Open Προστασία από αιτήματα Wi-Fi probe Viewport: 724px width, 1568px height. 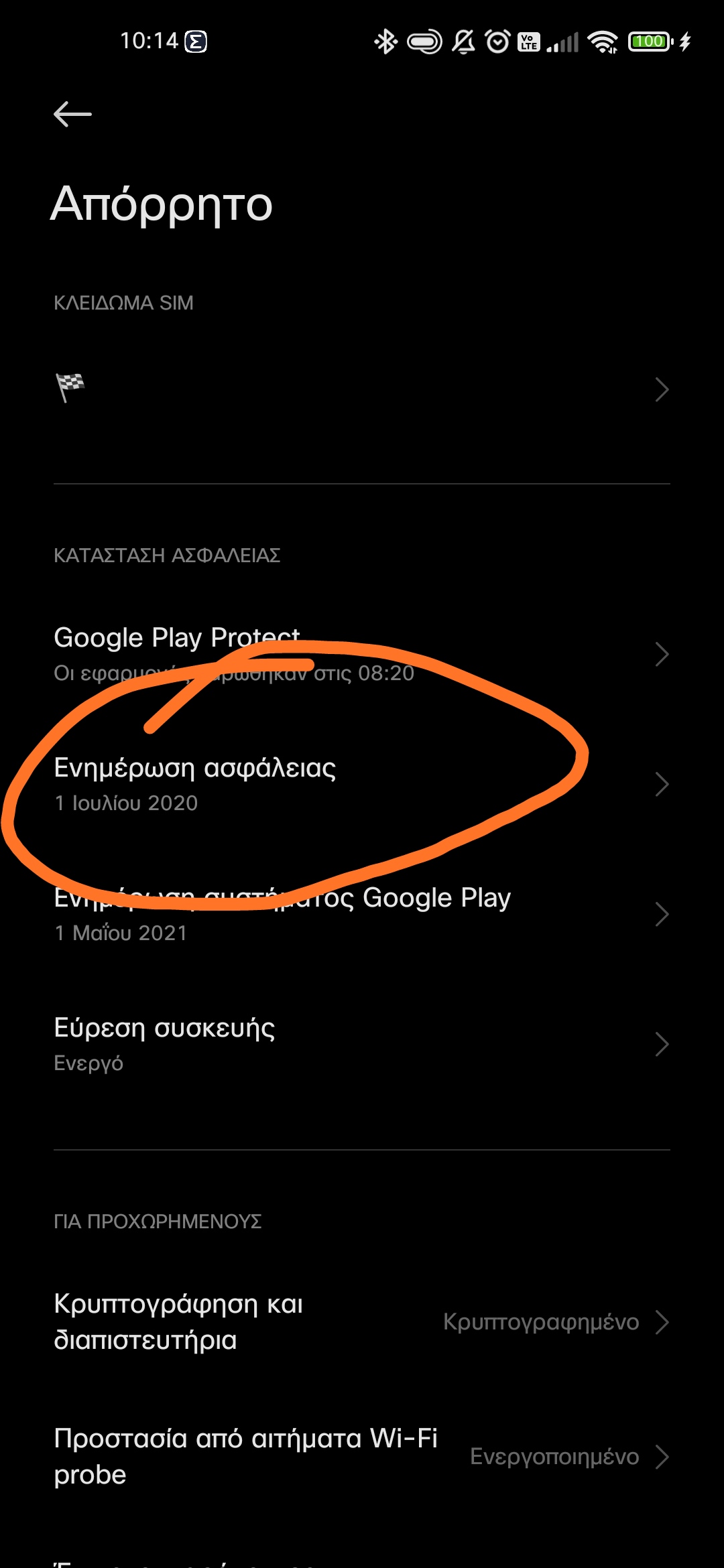[x=362, y=1456]
